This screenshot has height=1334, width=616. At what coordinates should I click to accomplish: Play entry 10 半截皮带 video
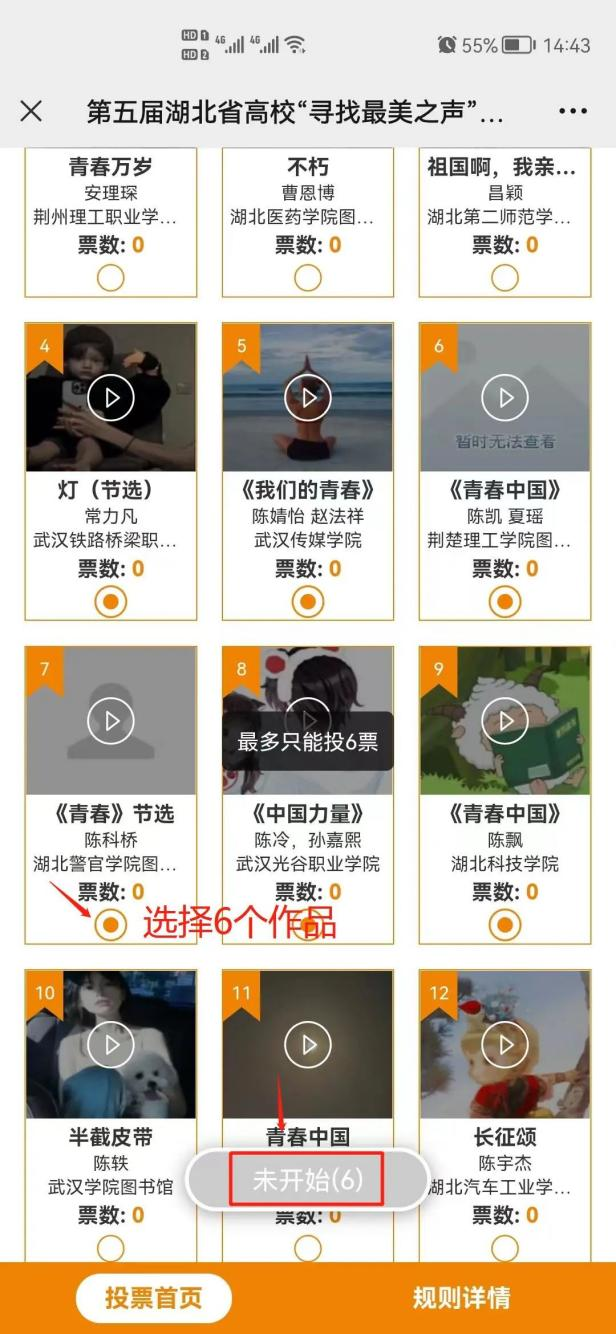[111, 1045]
